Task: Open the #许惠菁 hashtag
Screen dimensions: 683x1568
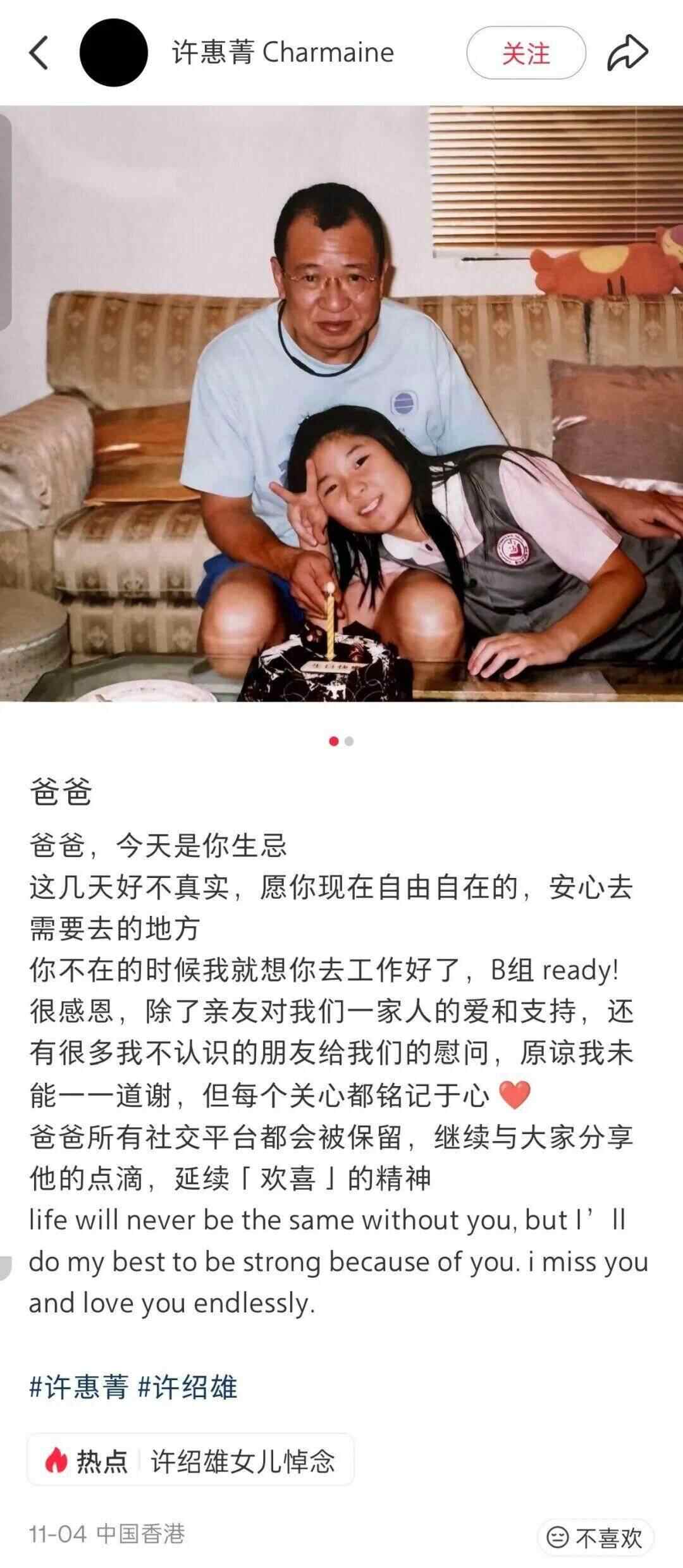Action: coord(79,1387)
